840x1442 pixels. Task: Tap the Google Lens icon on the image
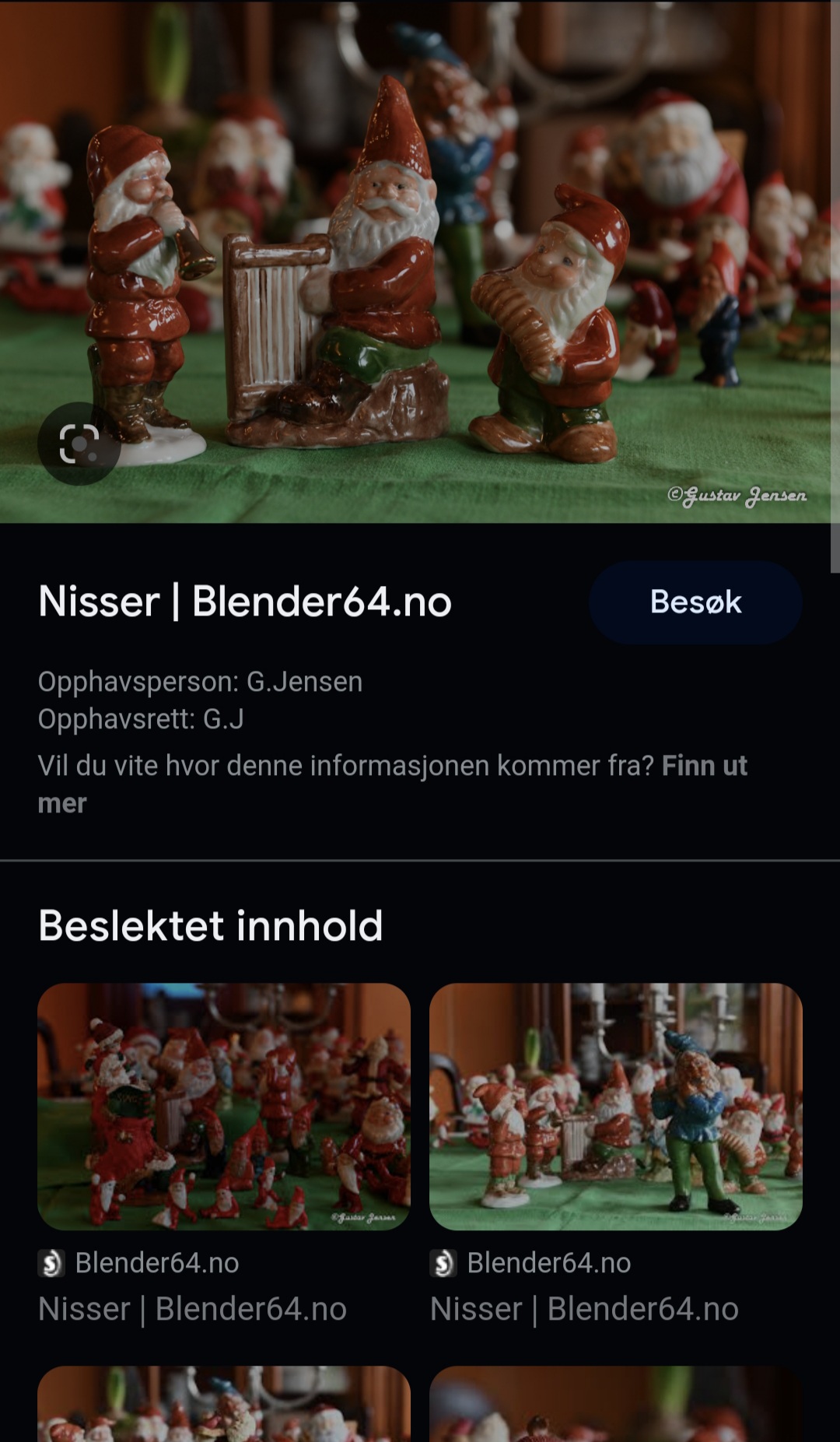click(79, 444)
